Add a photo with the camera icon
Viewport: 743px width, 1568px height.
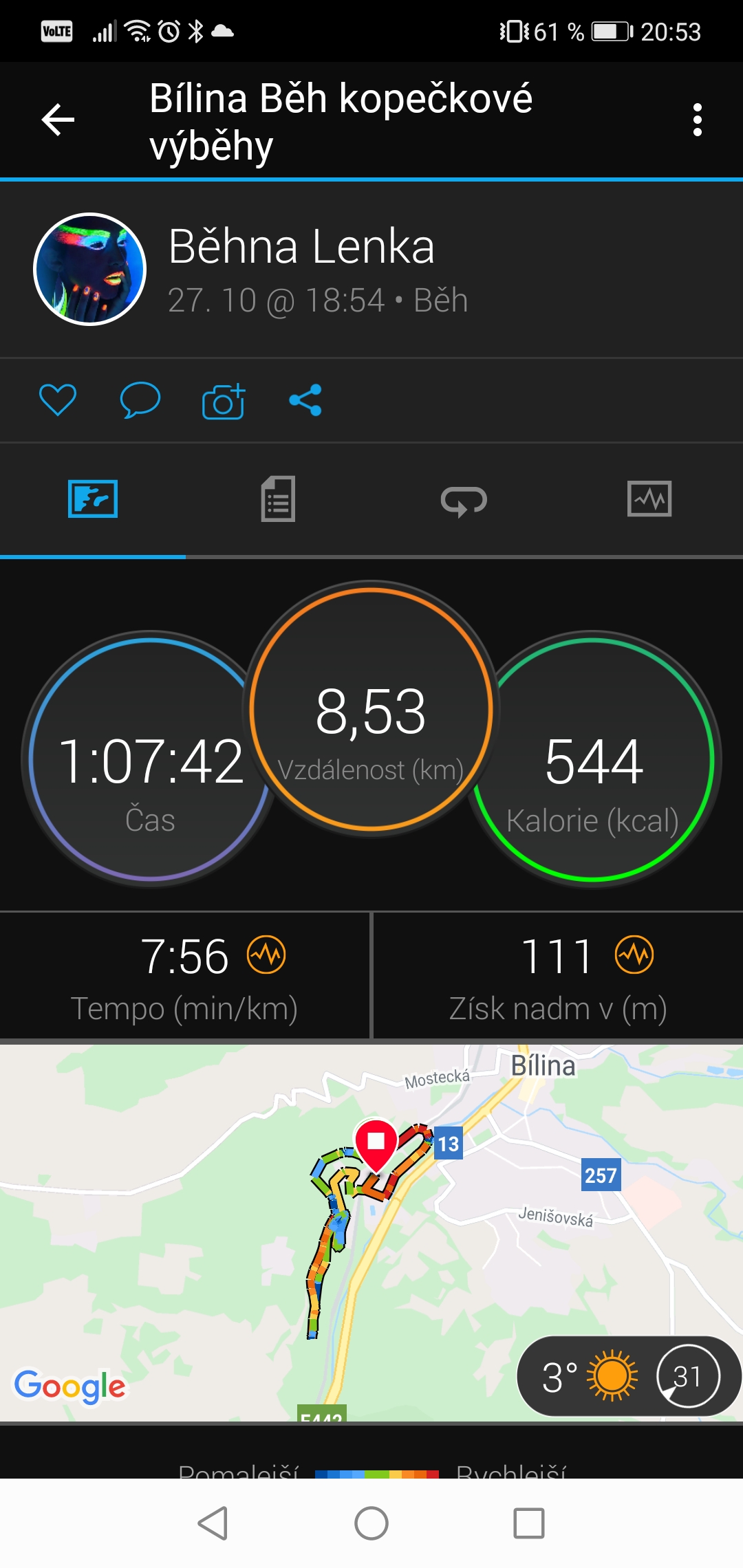(x=224, y=400)
